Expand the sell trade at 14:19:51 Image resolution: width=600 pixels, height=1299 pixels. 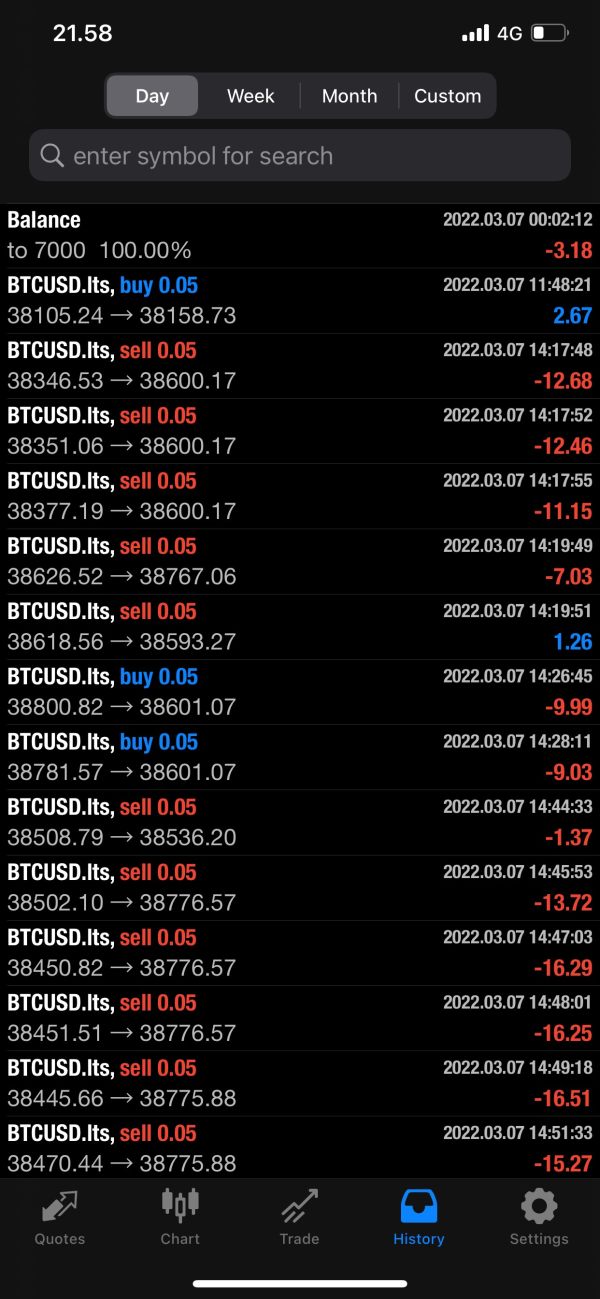300,627
